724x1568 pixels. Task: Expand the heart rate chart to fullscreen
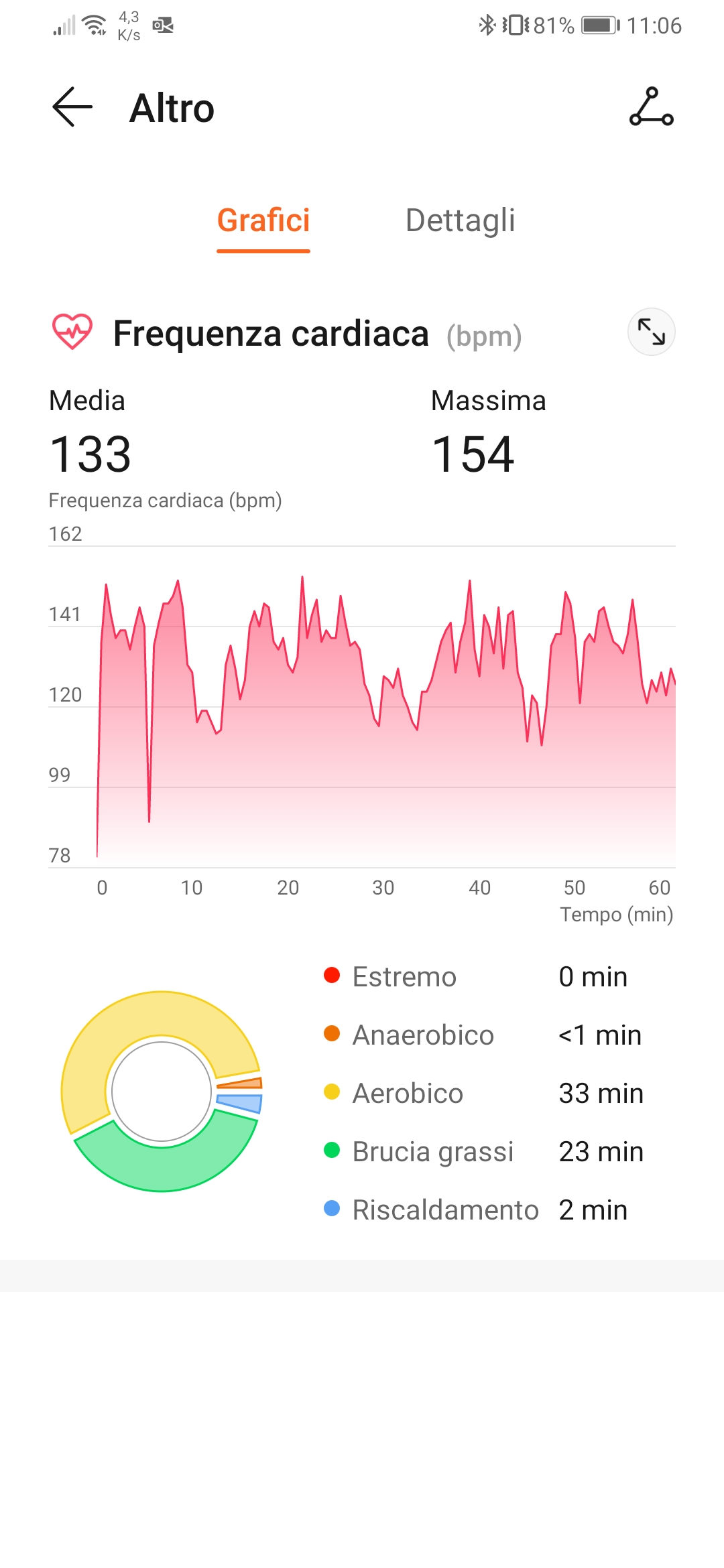(651, 332)
